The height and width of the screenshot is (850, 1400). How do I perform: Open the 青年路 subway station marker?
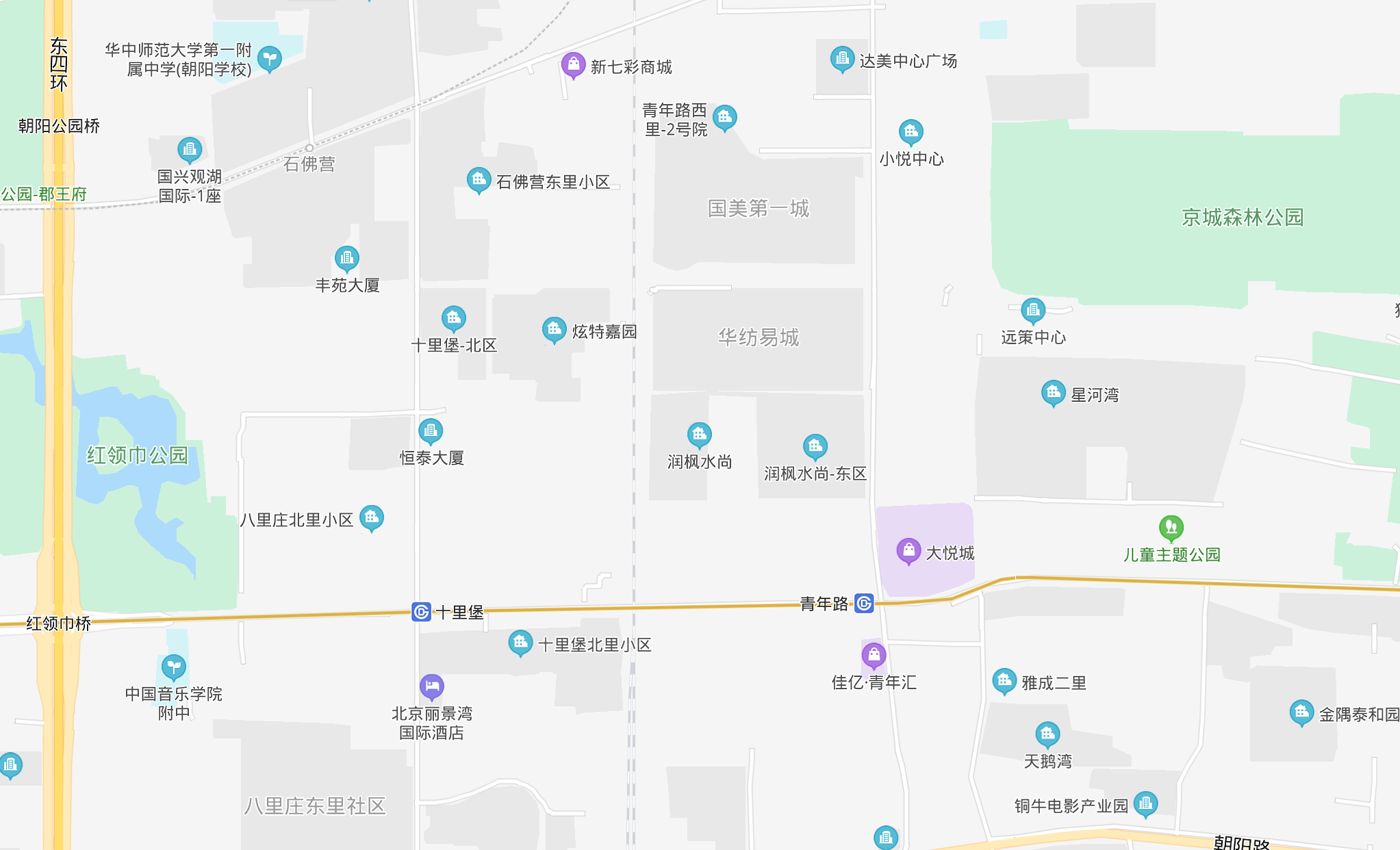[x=864, y=603]
